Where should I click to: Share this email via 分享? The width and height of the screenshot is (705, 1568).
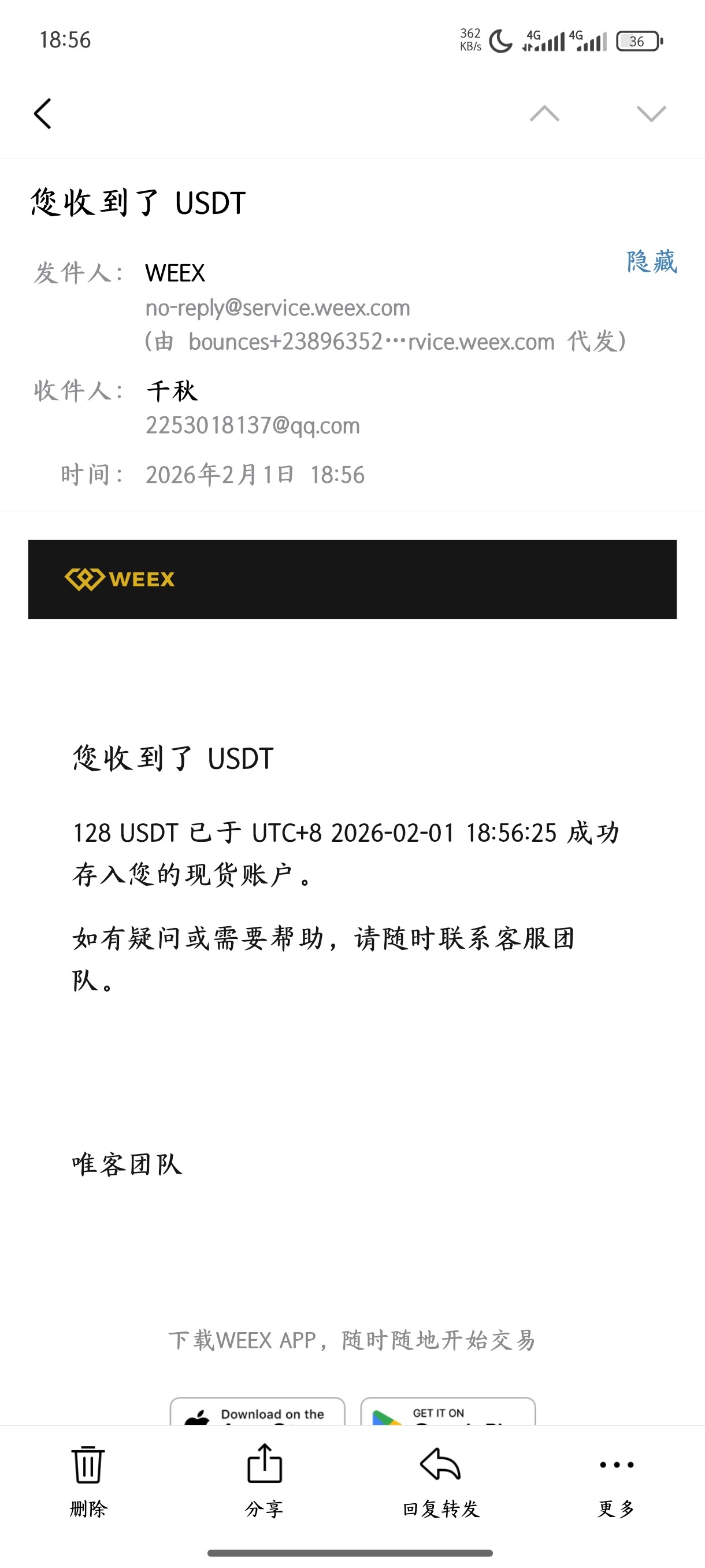pos(264,1480)
